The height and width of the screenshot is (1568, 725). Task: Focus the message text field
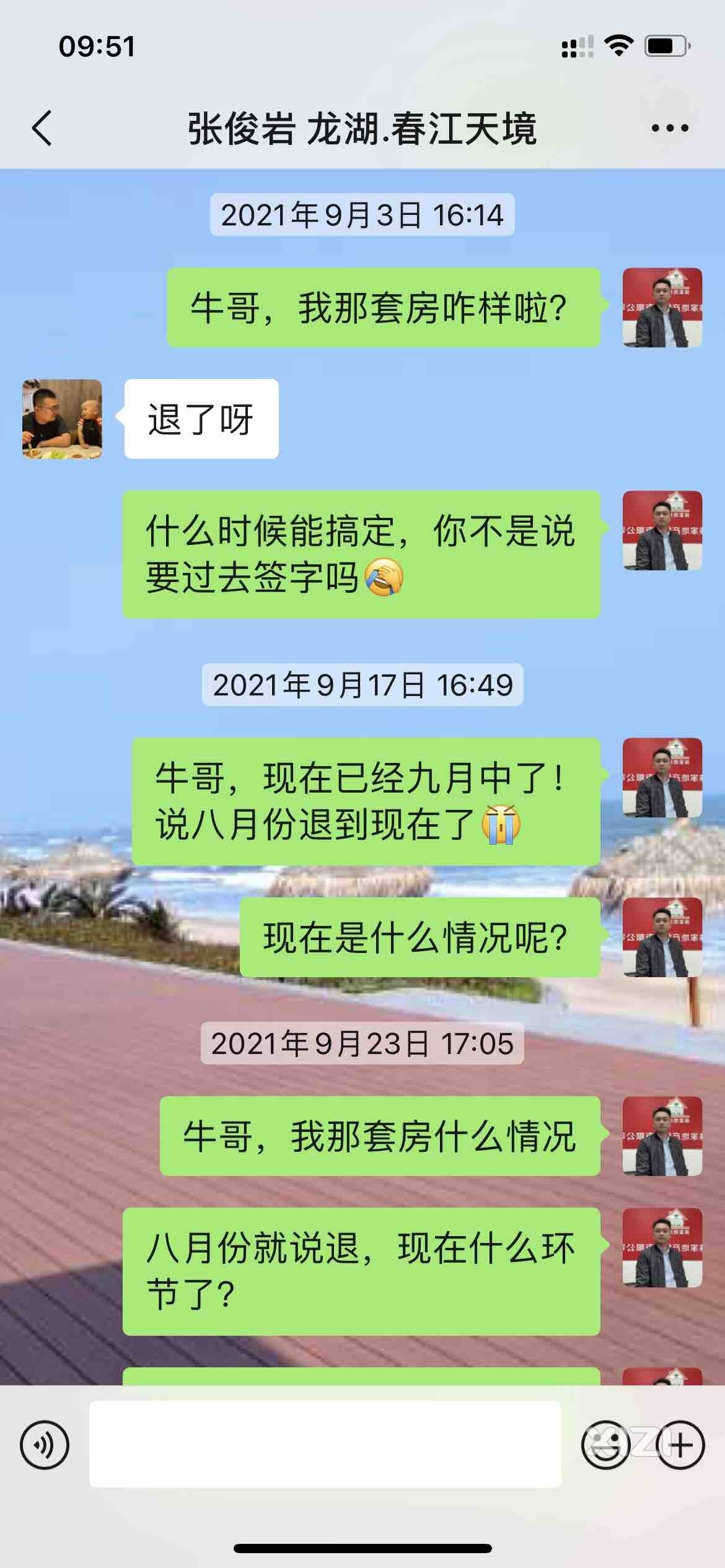[x=325, y=1445]
